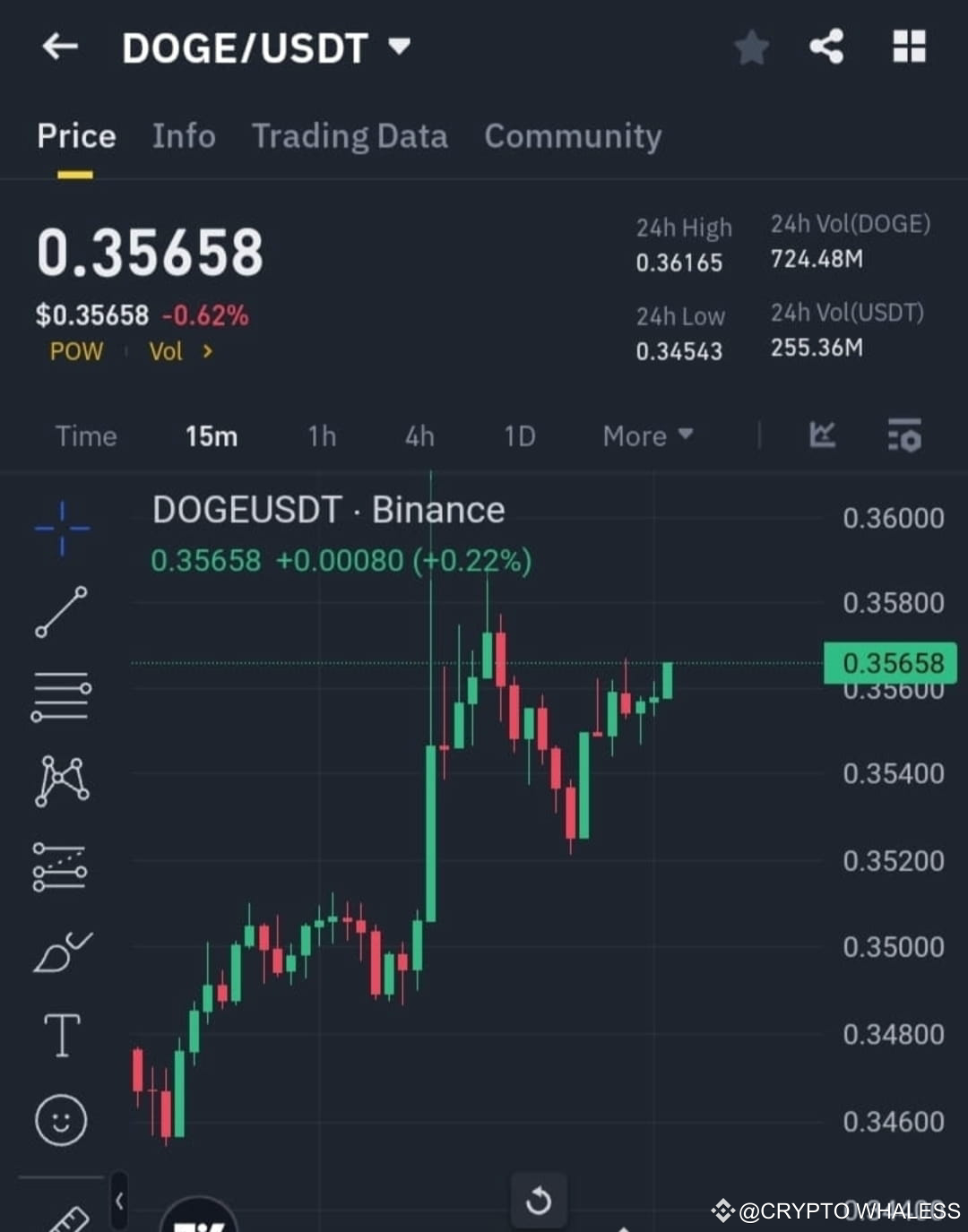Open the emoji sticker tool

pos(61,1119)
